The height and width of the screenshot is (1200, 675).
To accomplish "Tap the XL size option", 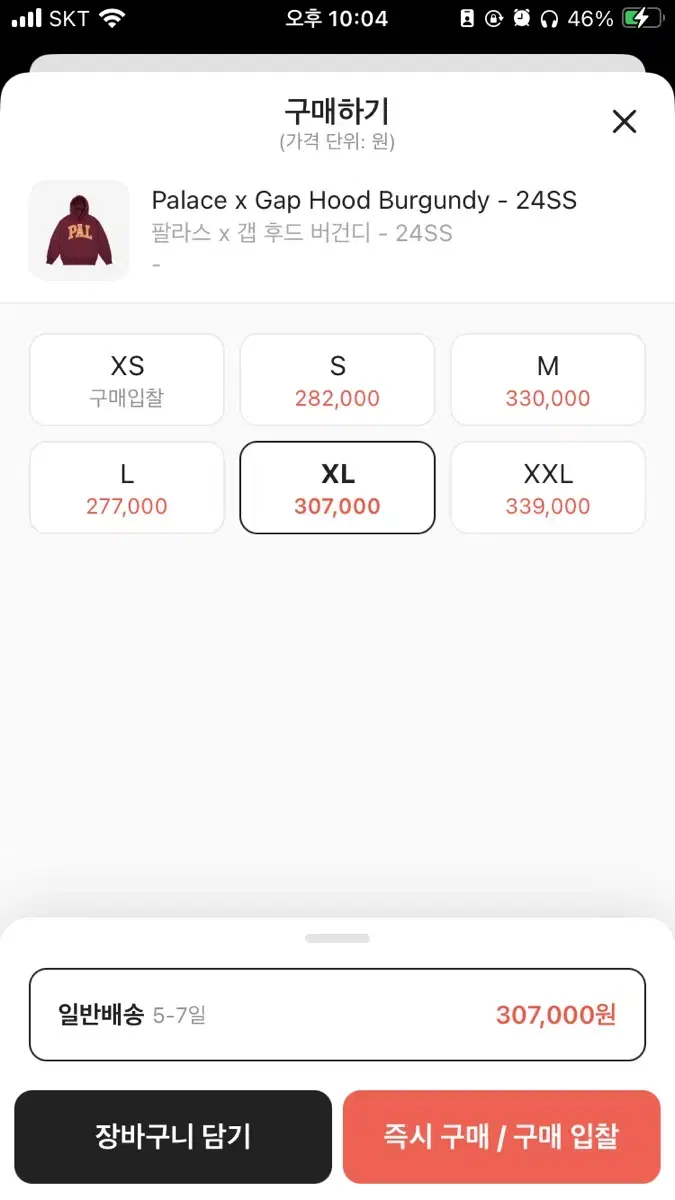I will coord(337,488).
